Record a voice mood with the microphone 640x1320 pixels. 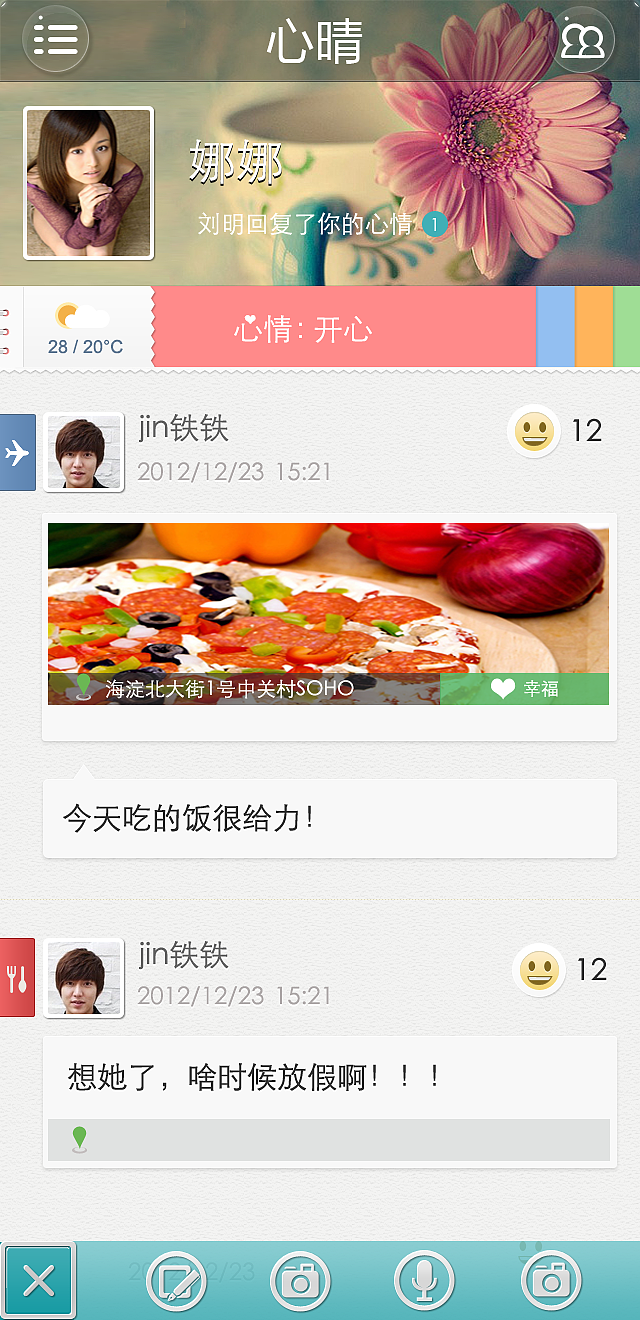click(x=424, y=1280)
